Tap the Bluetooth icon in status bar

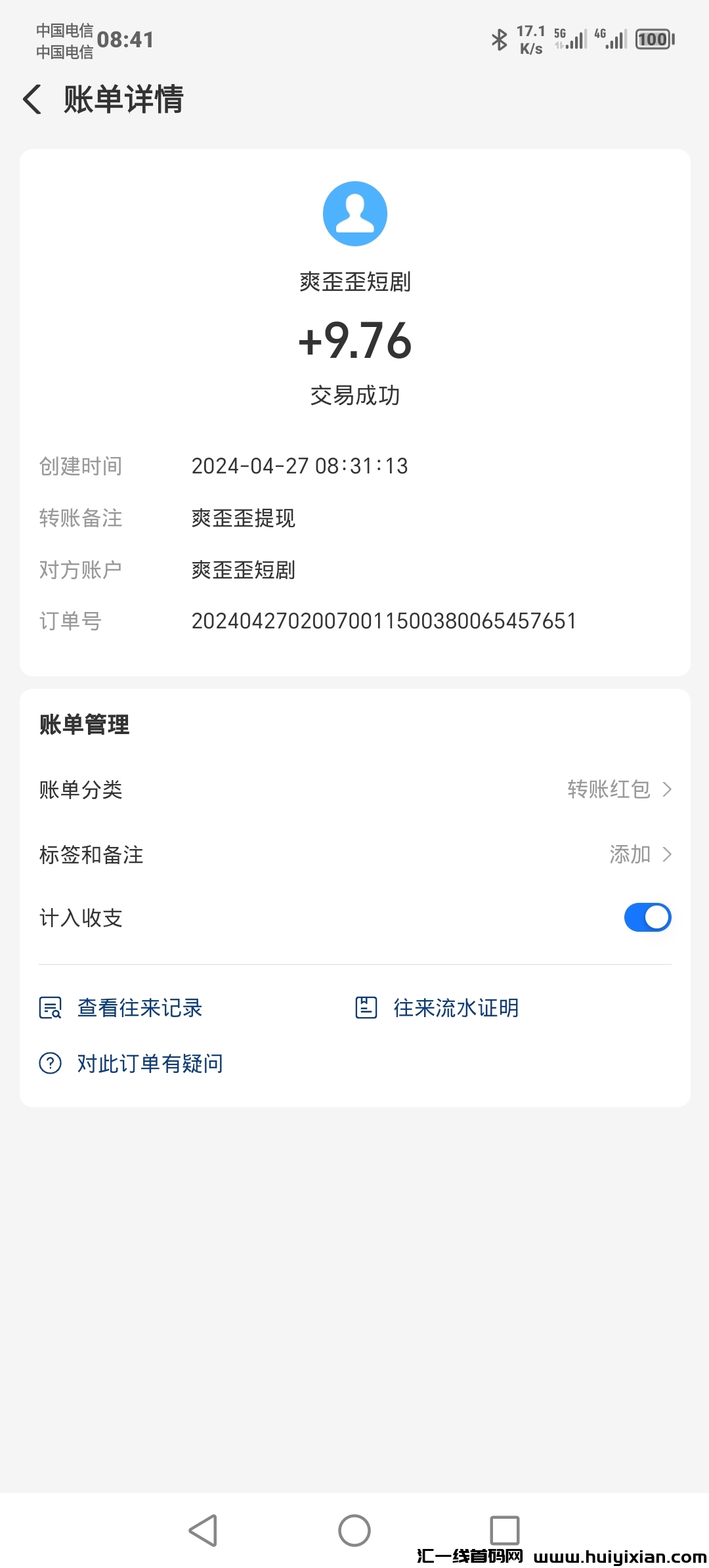coord(498,39)
